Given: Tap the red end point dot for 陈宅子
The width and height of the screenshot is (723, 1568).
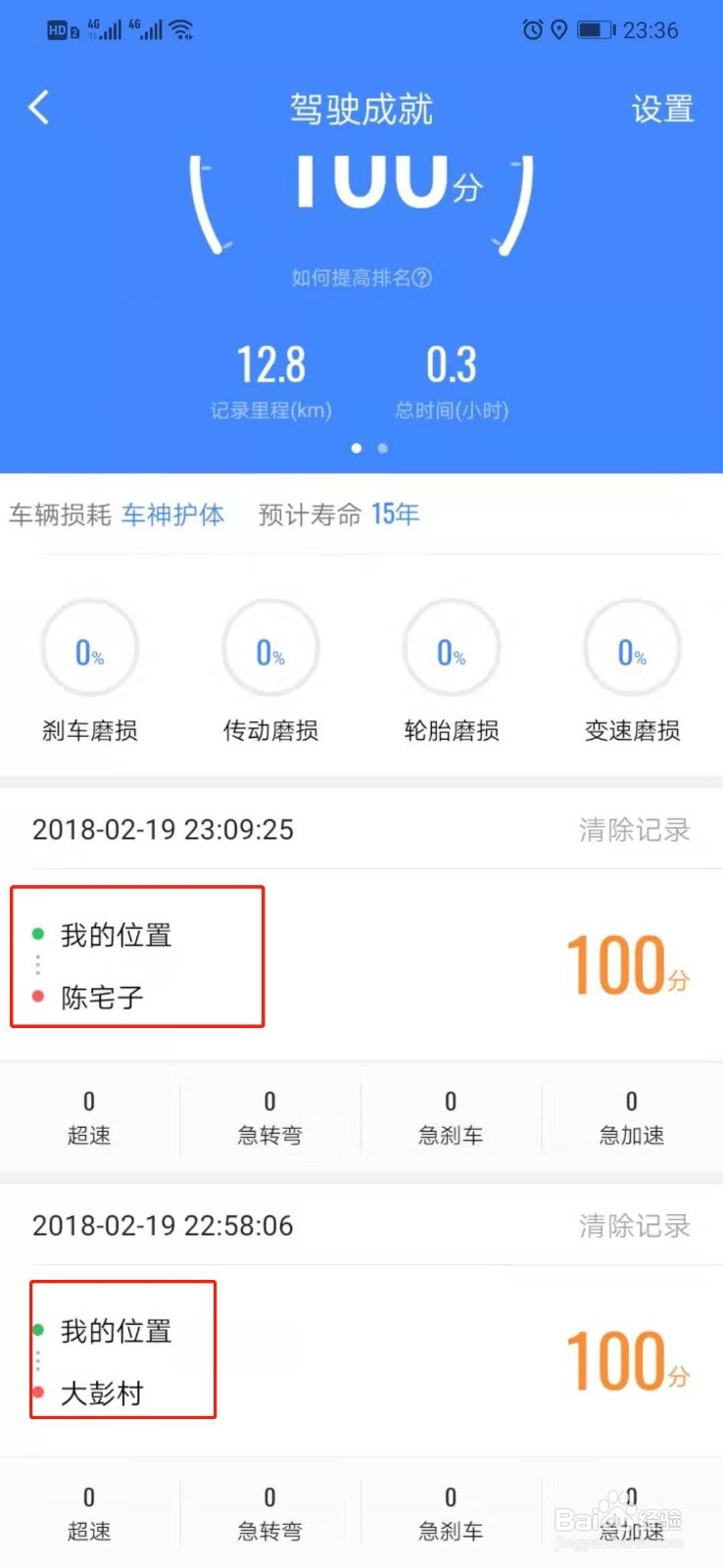Looking at the screenshot, I should pyautogui.click(x=37, y=997).
